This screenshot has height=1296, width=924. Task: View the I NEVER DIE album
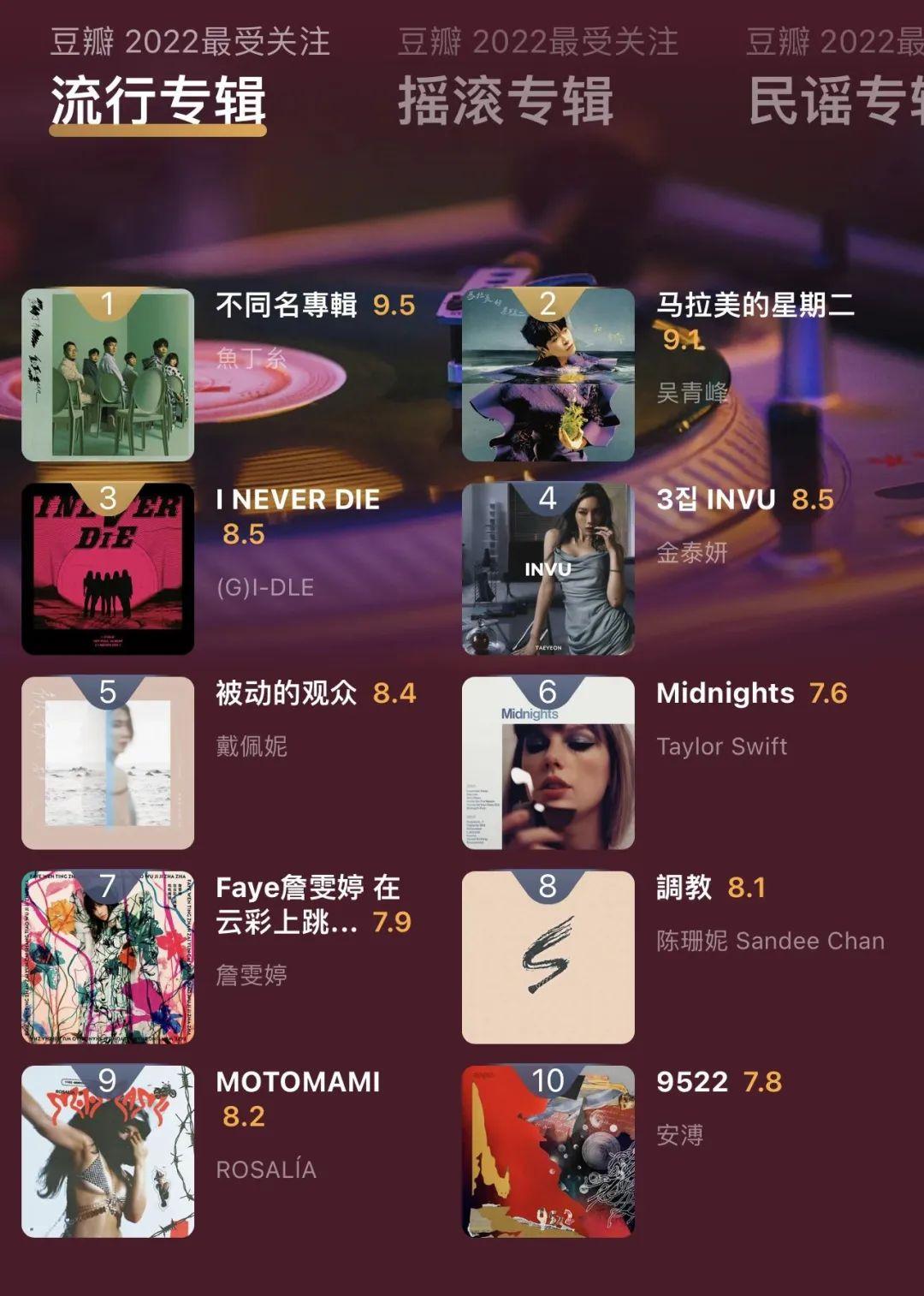(108, 569)
